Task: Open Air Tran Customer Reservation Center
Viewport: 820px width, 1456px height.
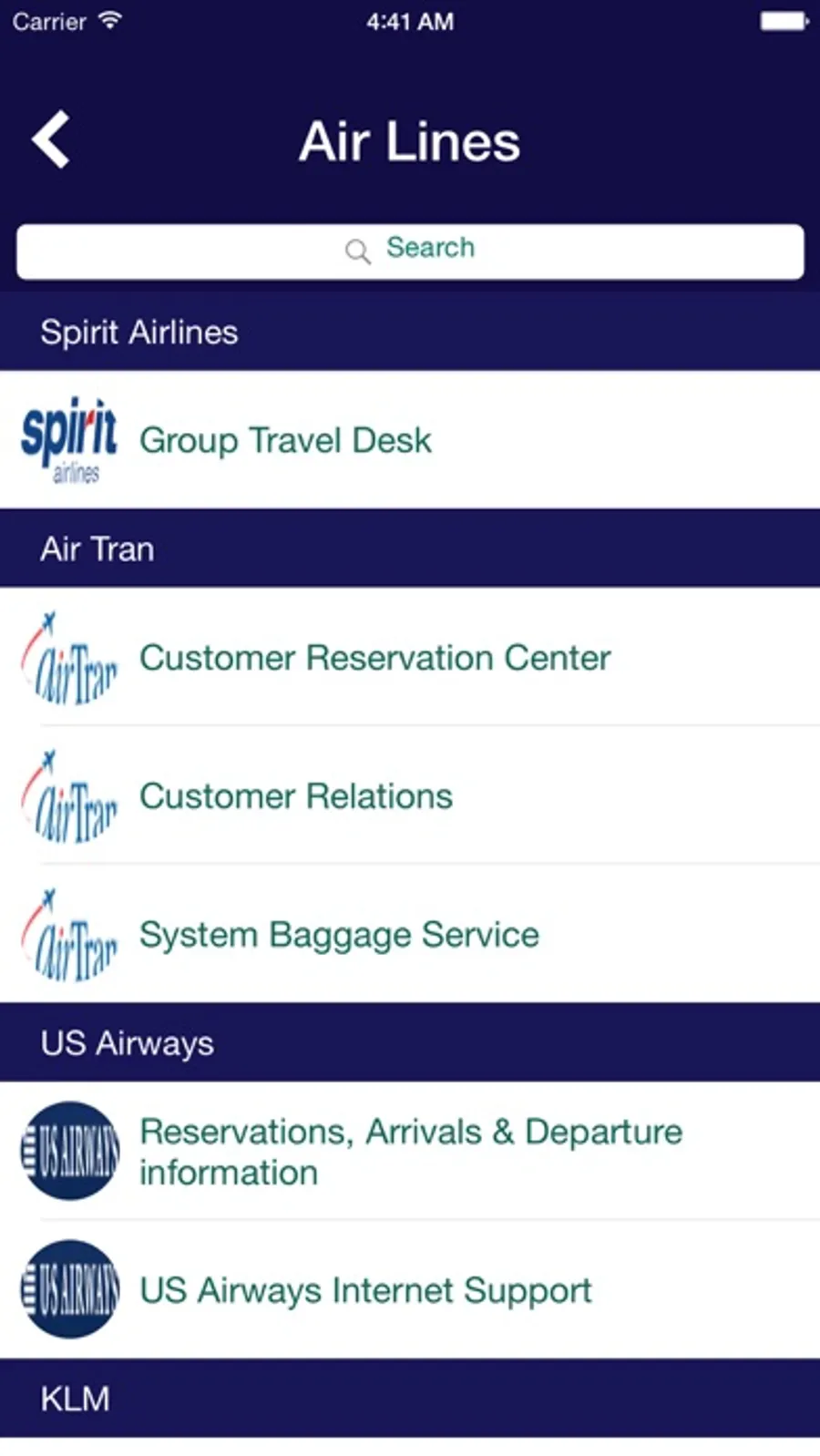Action: (374, 658)
